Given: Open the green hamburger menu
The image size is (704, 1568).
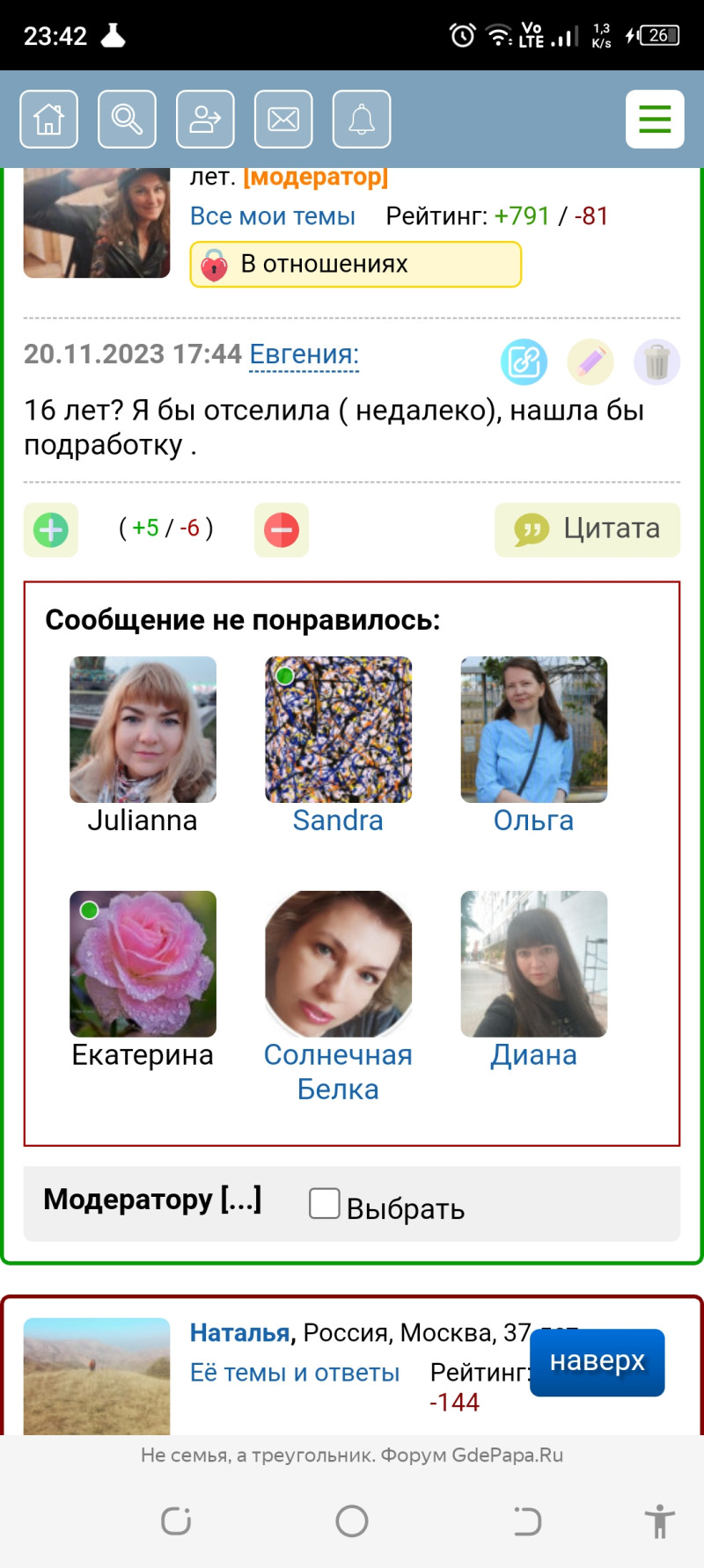Looking at the screenshot, I should (655, 119).
